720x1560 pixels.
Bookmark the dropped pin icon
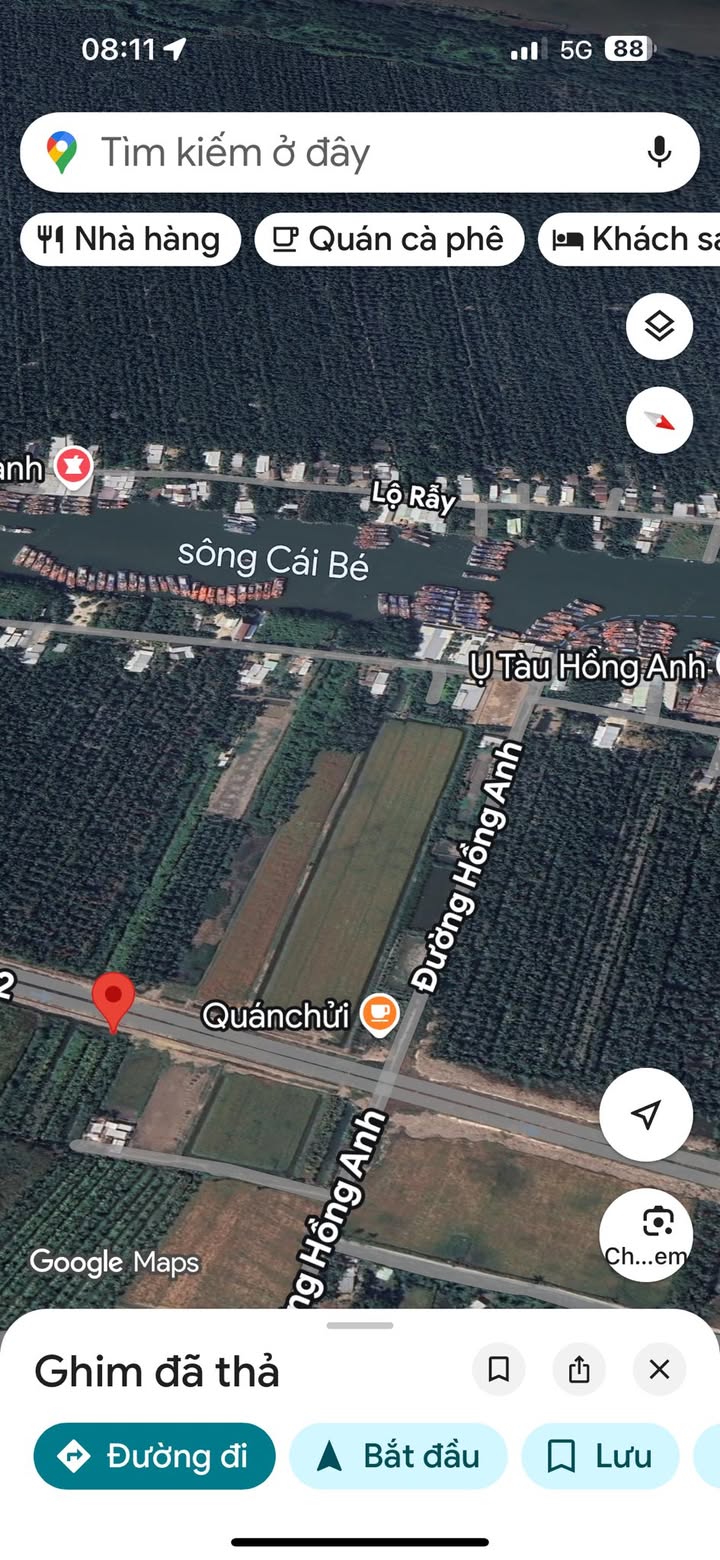[x=499, y=1369]
